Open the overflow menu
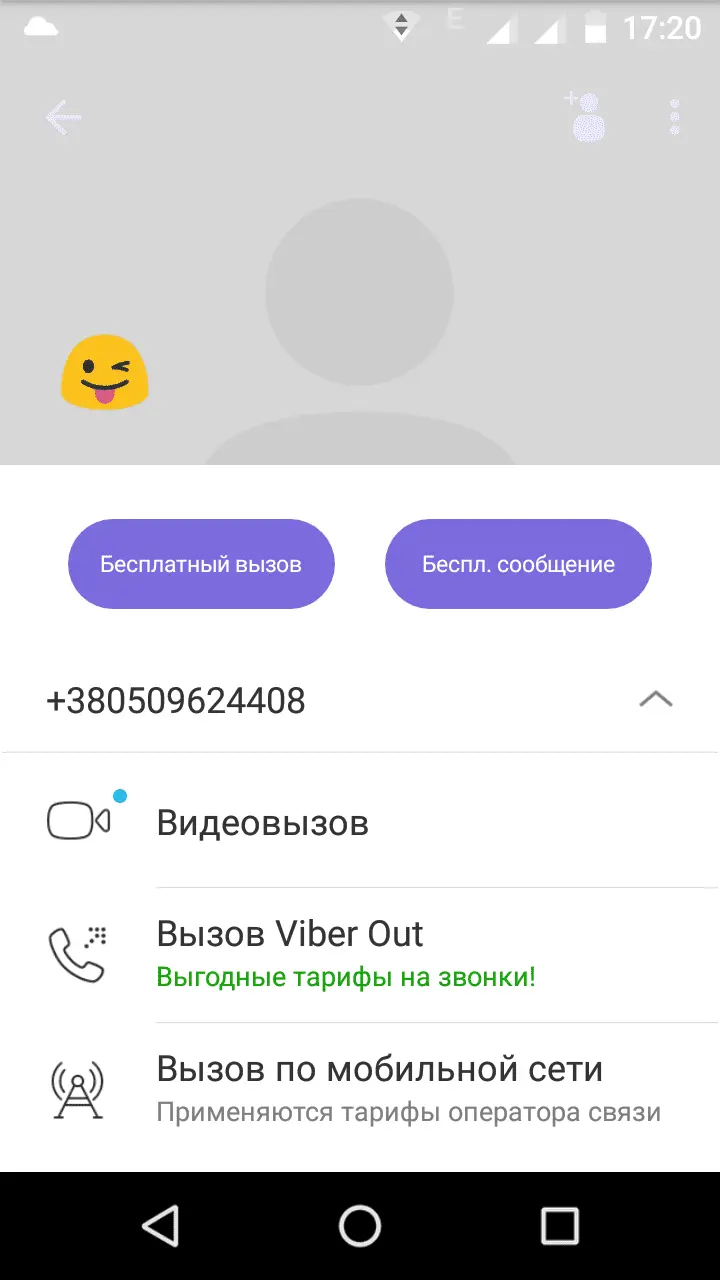This screenshot has height=1280, width=720. 675,118
